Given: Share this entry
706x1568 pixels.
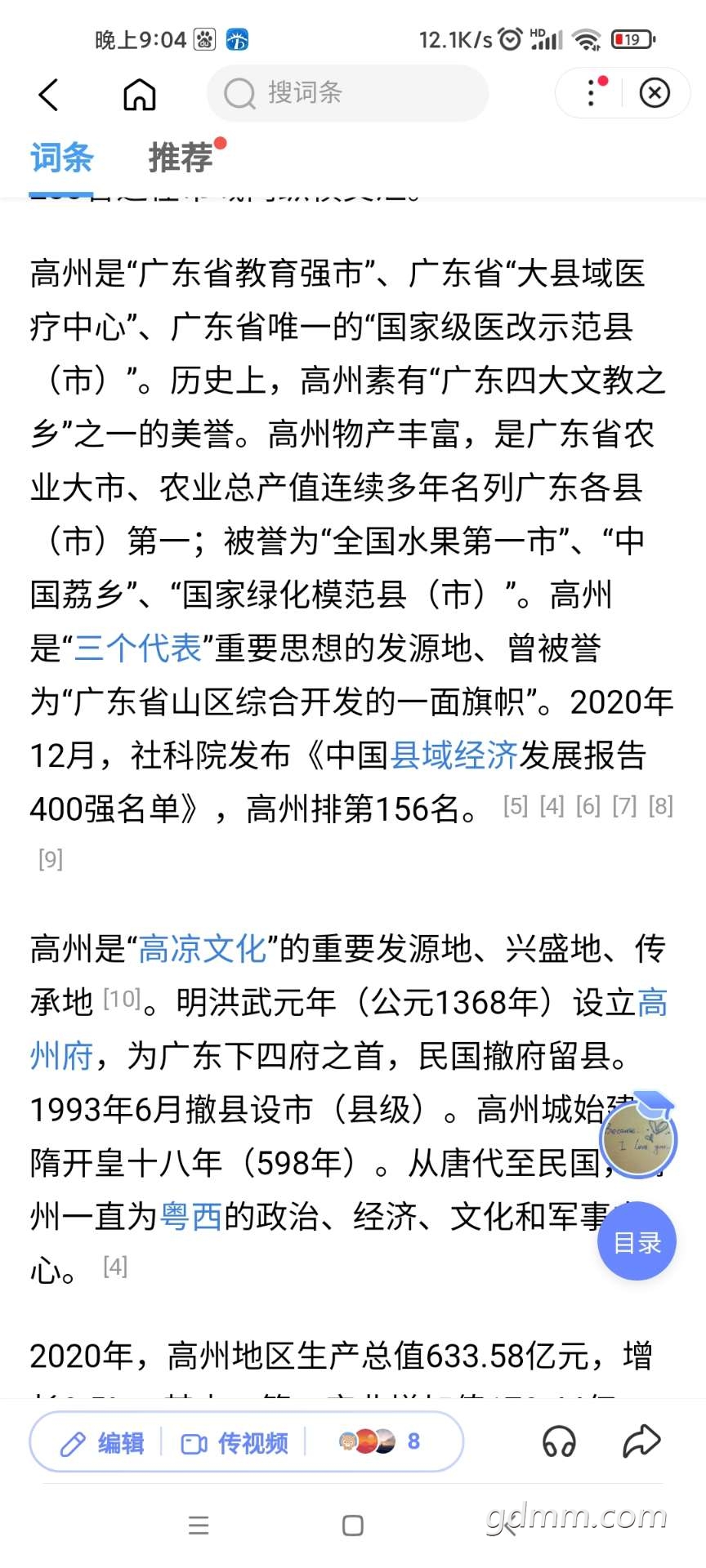Looking at the screenshot, I should [x=641, y=1441].
